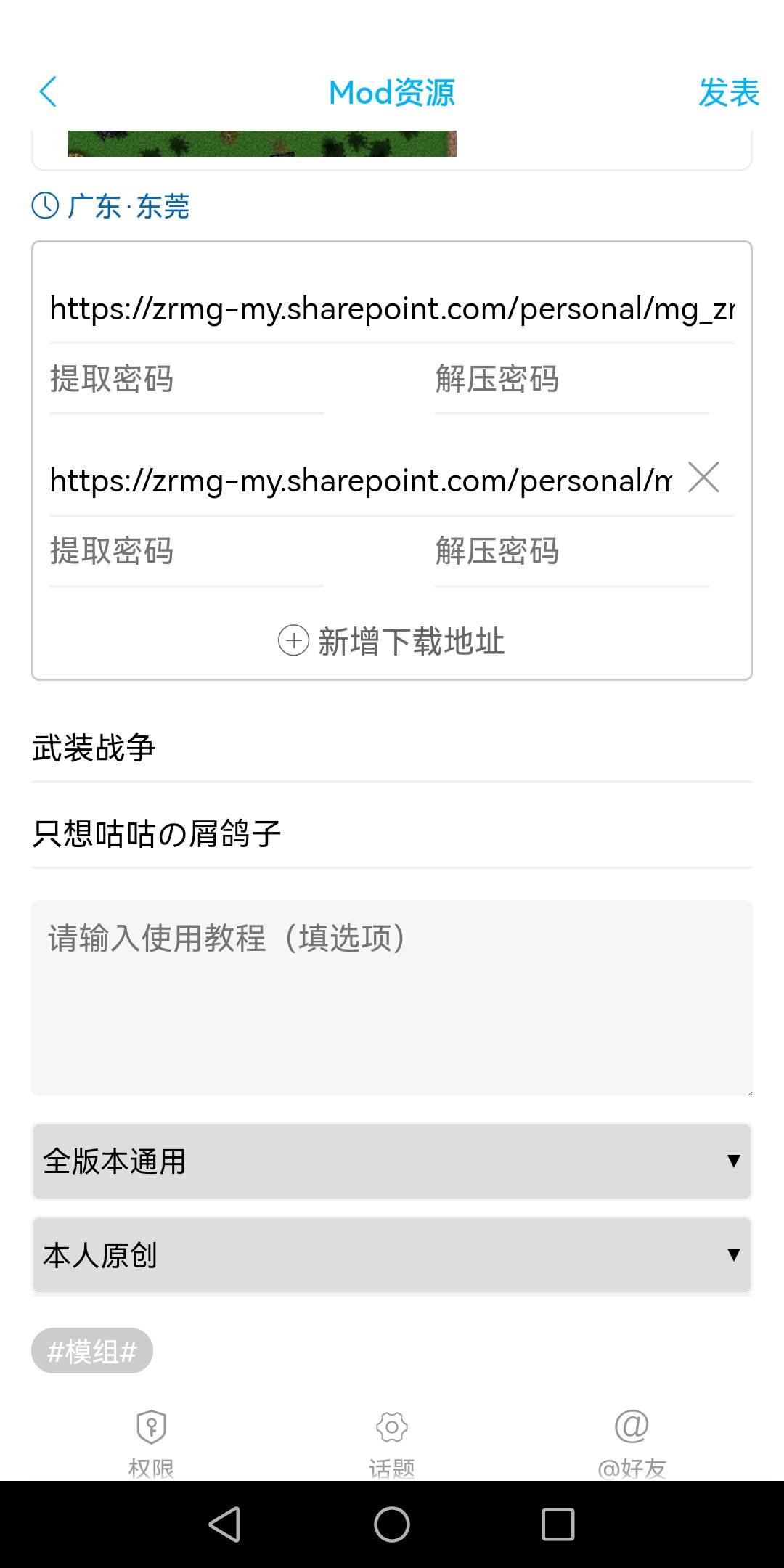Tap 发表 to publish the post
The width and height of the screenshot is (784, 1568).
[728, 93]
